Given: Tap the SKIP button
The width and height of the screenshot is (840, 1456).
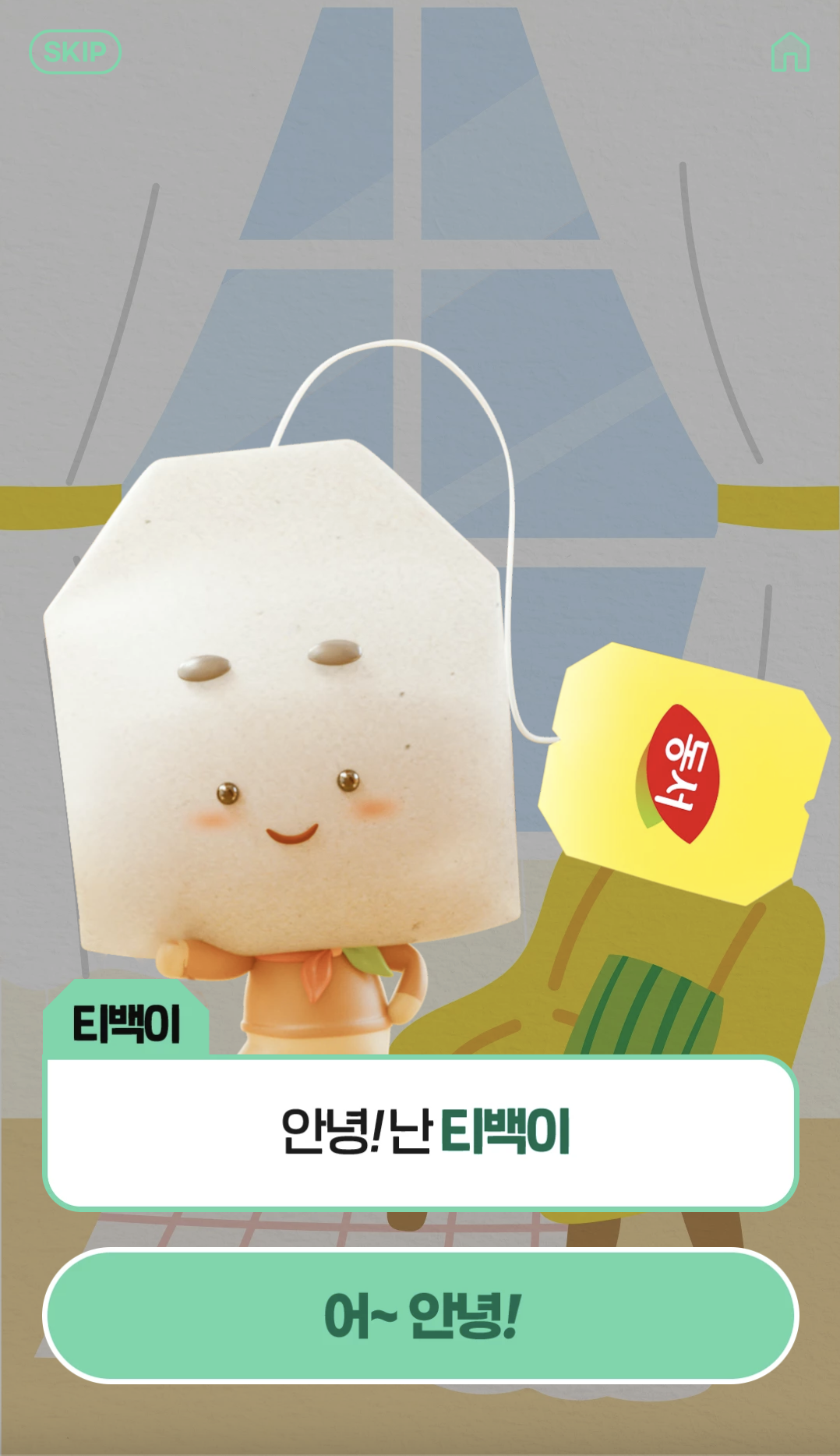Looking at the screenshot, I should [x=75, y=52].
